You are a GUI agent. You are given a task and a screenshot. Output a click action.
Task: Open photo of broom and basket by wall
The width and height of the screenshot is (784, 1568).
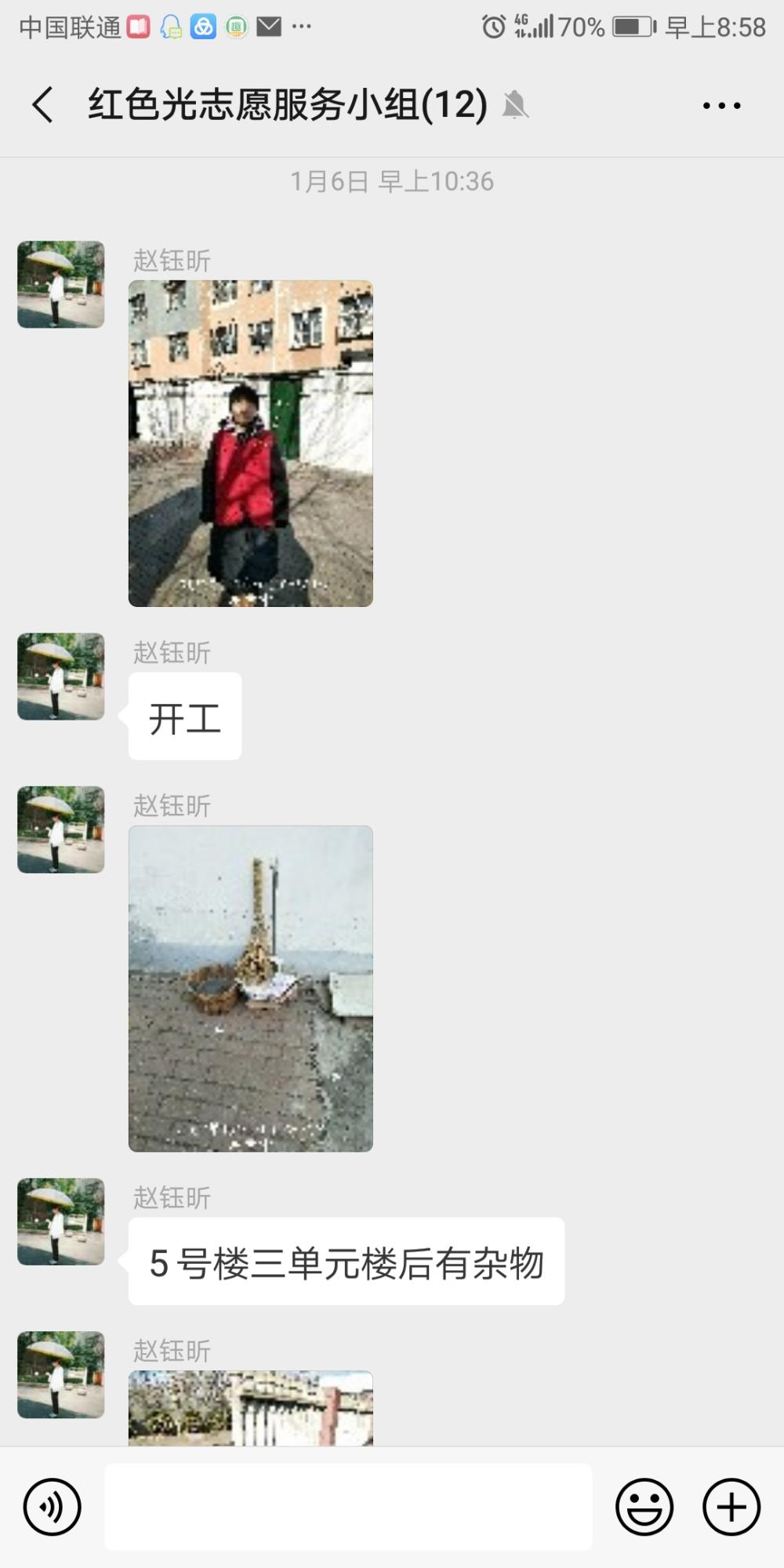coord(251,989)
